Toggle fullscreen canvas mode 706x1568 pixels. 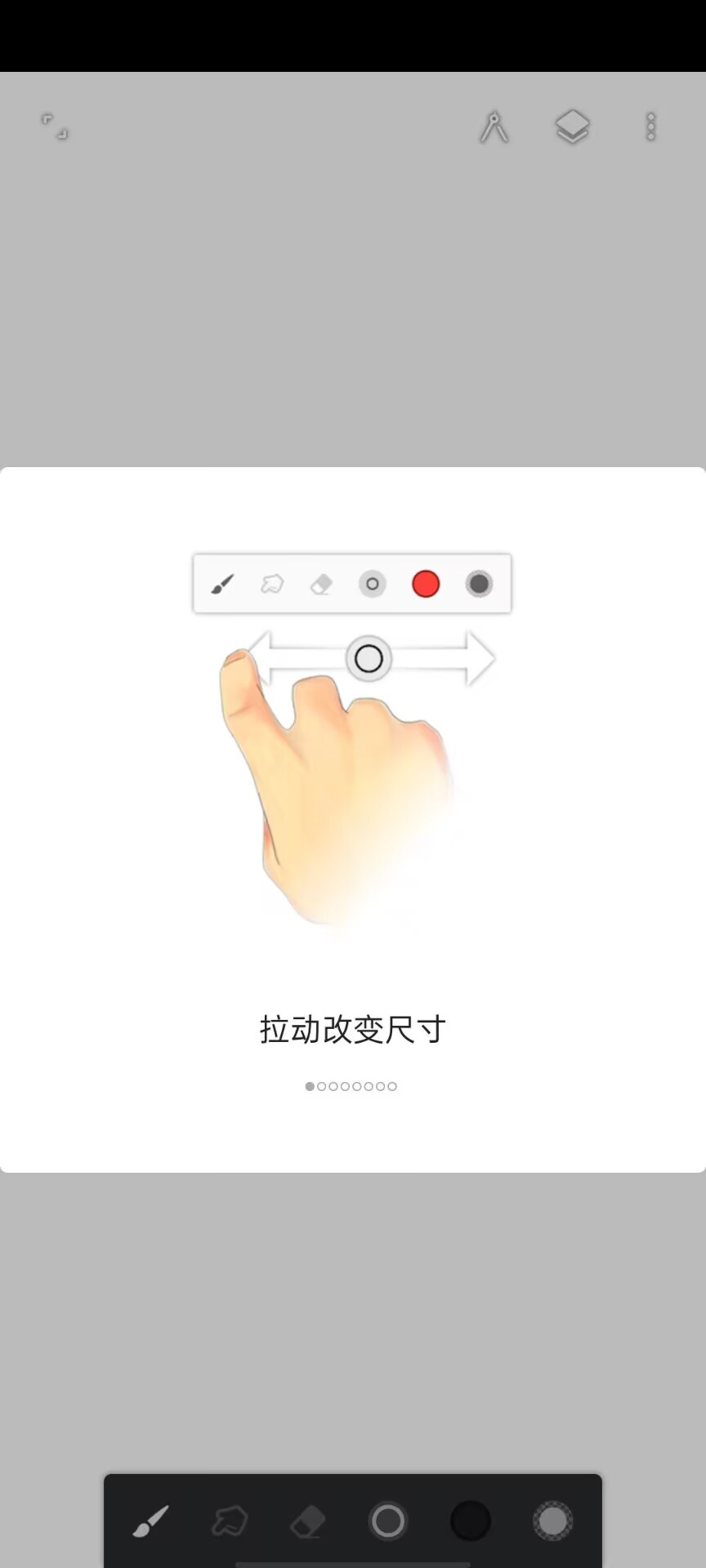click(x=55, y=127)
